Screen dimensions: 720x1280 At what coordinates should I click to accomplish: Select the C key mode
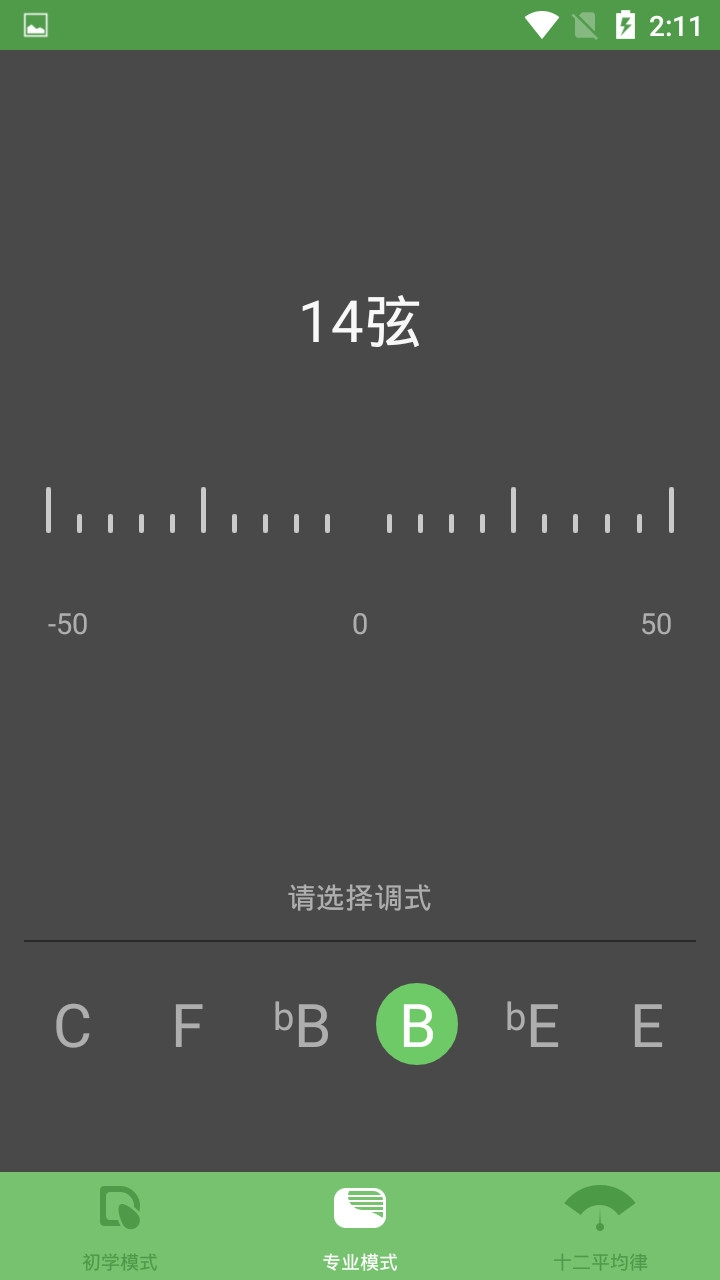(72, 1026)
